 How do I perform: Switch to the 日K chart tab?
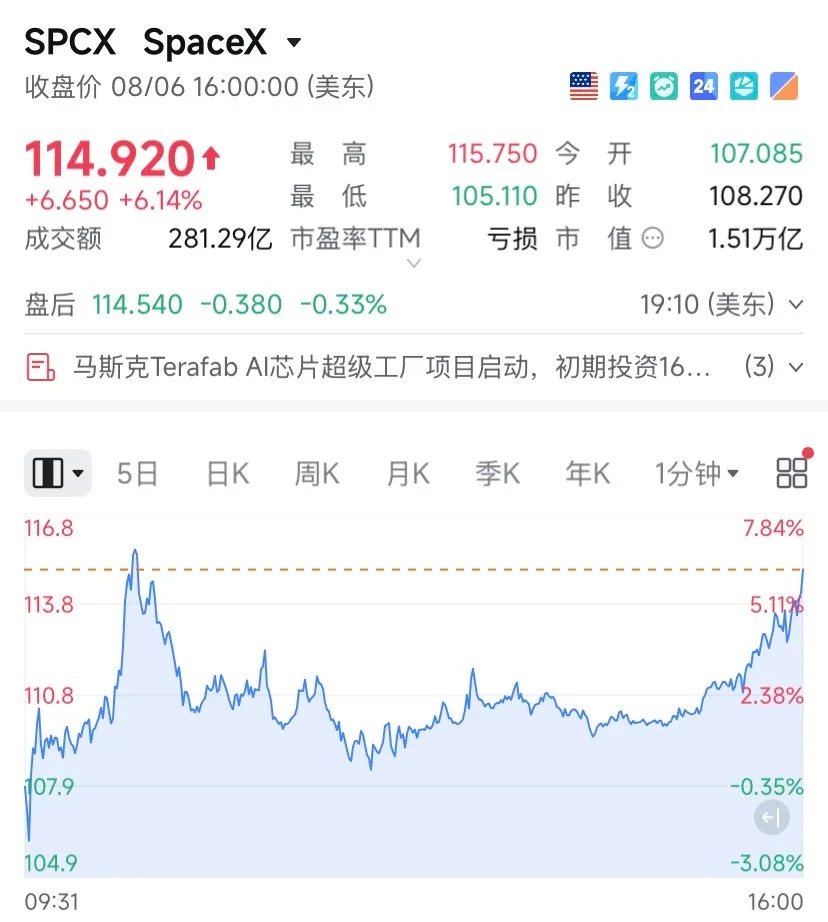point(228,474)
